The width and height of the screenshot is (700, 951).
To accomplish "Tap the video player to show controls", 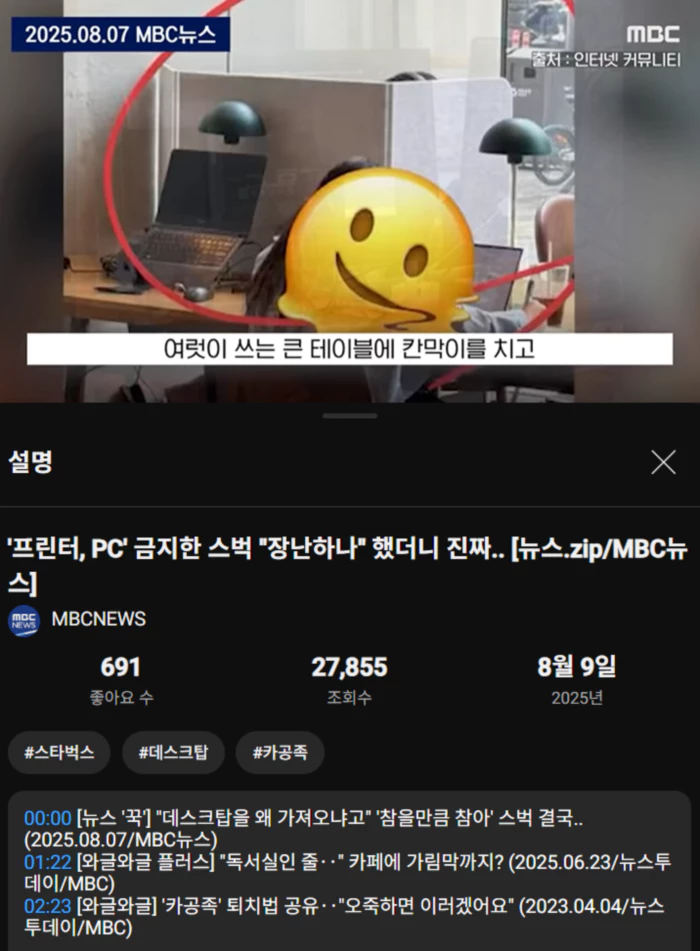I will pos(350,200).
